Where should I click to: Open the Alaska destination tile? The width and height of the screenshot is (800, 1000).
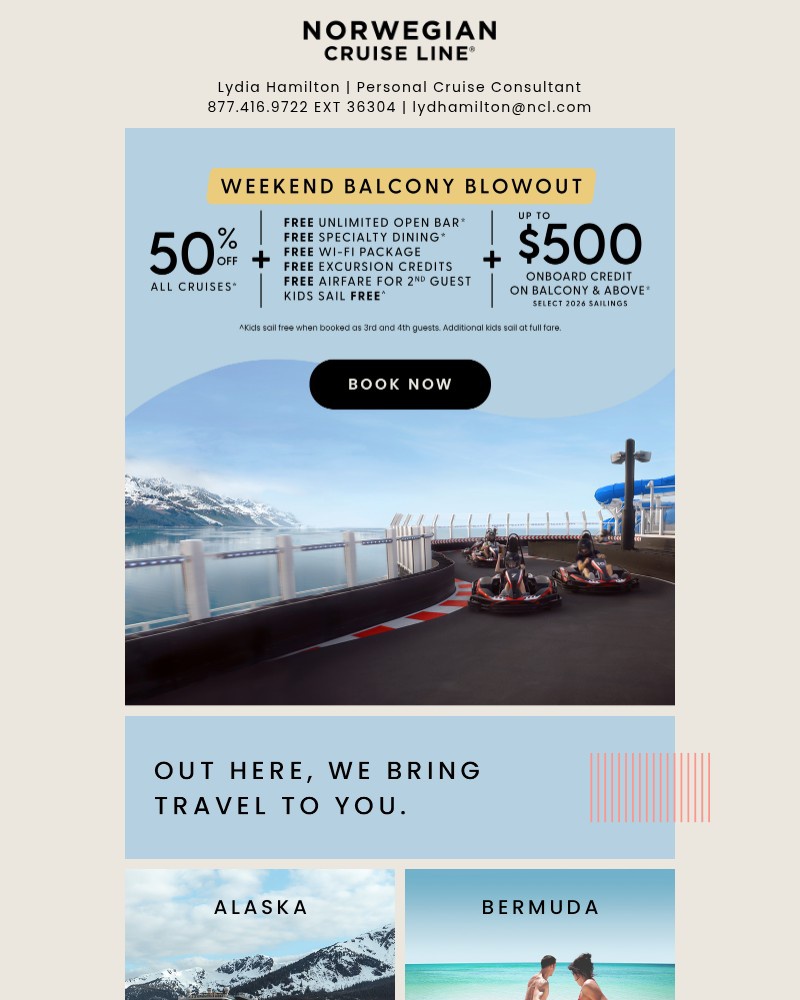coord(260,934)
